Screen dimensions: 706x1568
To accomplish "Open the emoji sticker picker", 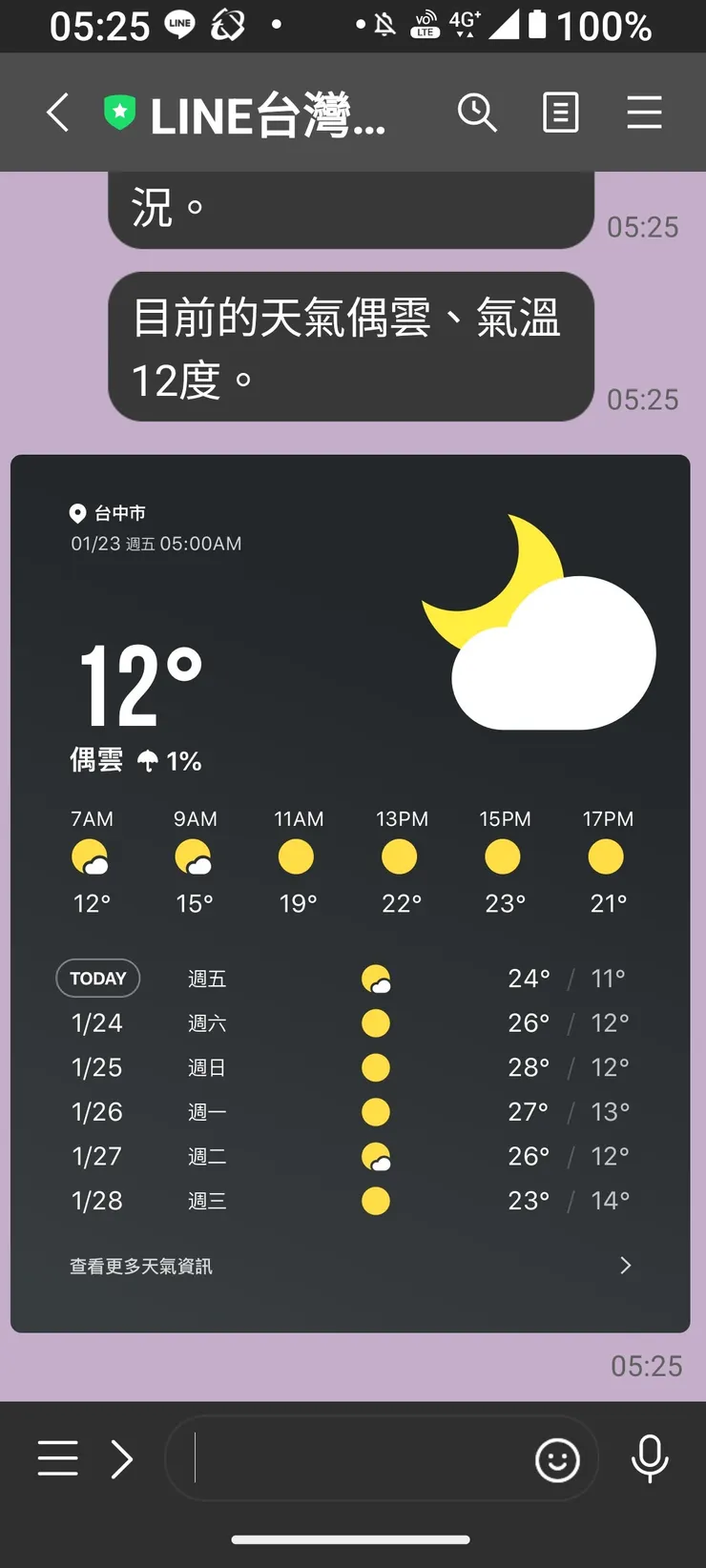I will click(x=557, y=1459).
